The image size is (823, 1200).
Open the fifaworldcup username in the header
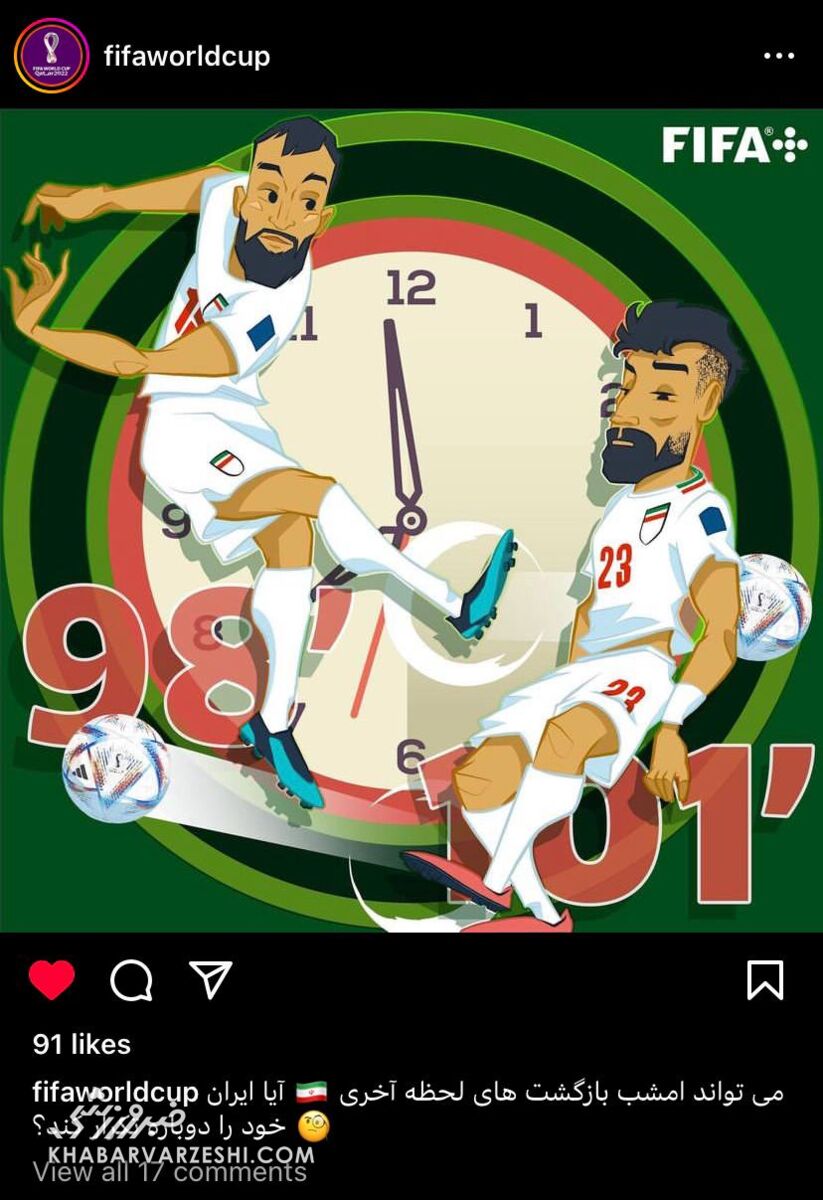186,56
